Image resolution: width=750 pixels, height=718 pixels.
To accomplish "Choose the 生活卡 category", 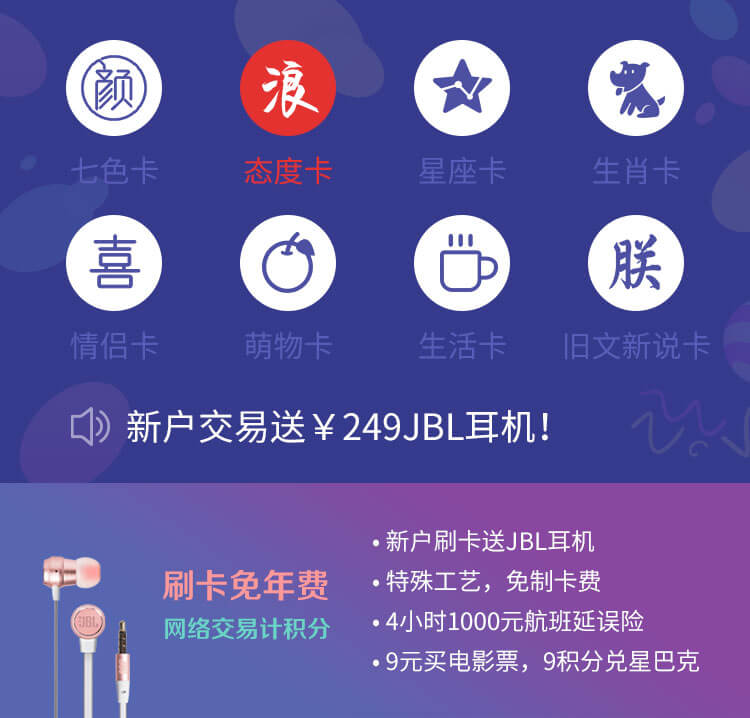I will pyautogui.click(x=462, y=263).
